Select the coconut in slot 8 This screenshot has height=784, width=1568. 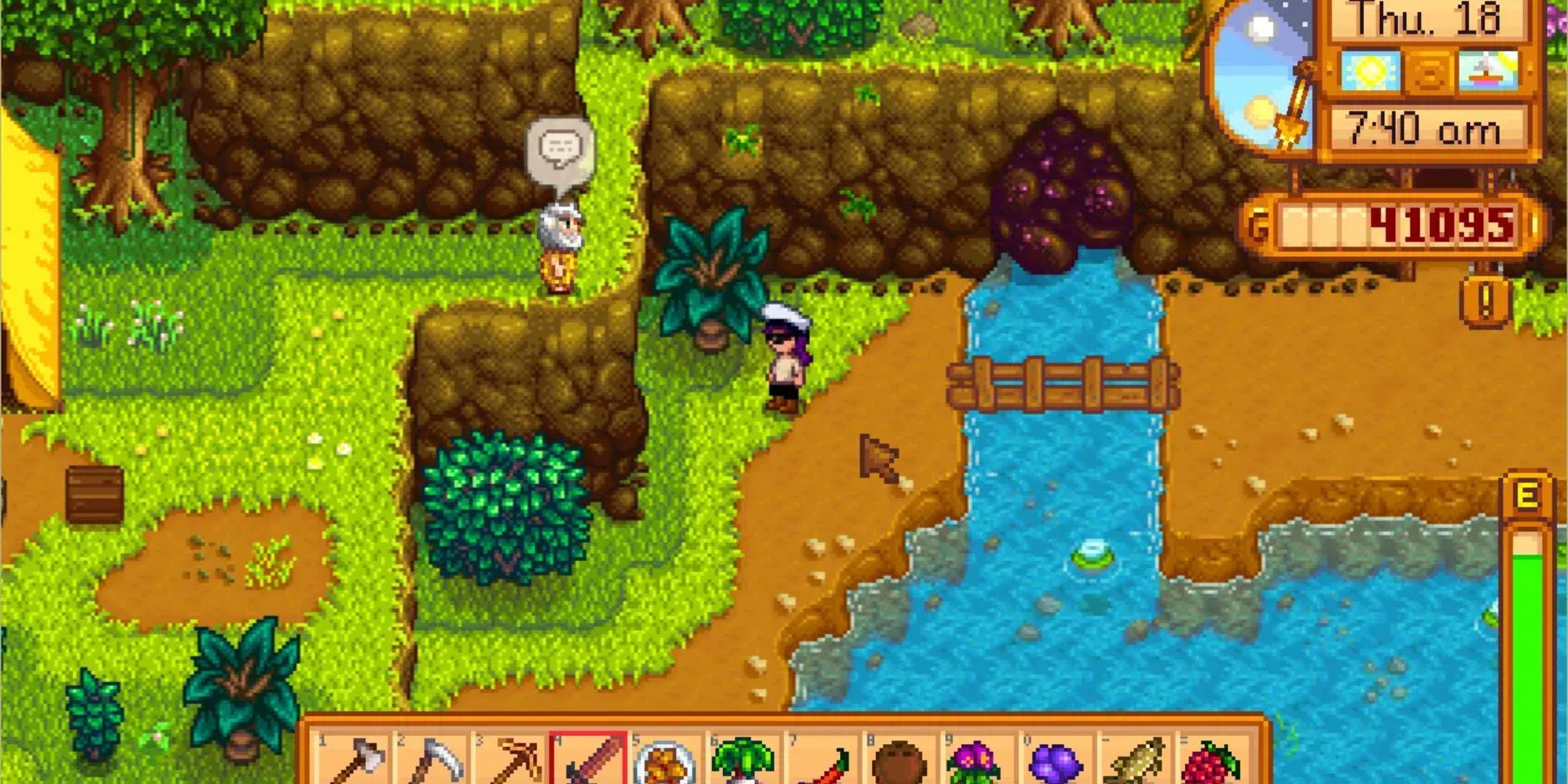(x=899, y=764)
